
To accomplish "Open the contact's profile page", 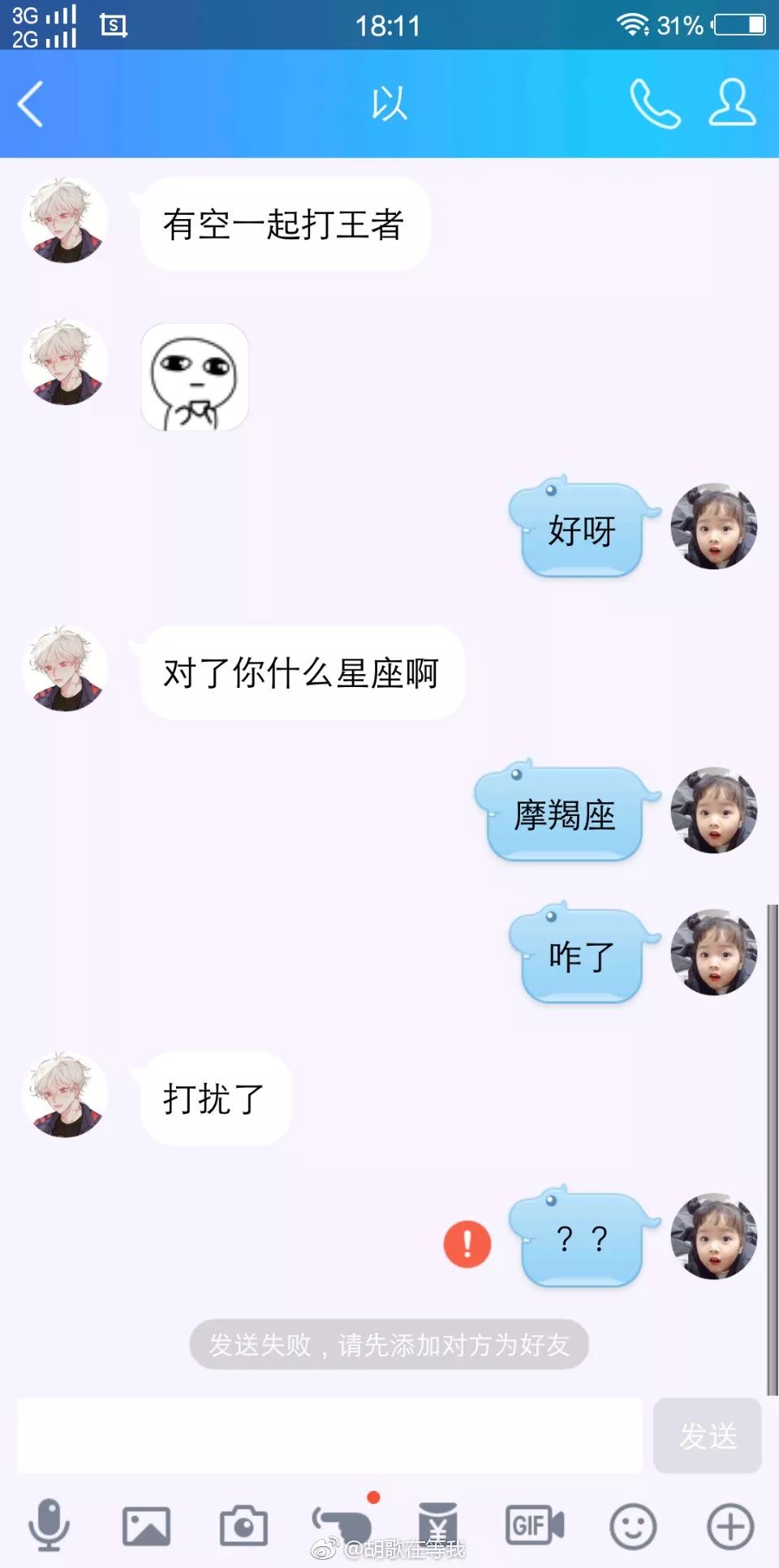I will coord(732,103).
